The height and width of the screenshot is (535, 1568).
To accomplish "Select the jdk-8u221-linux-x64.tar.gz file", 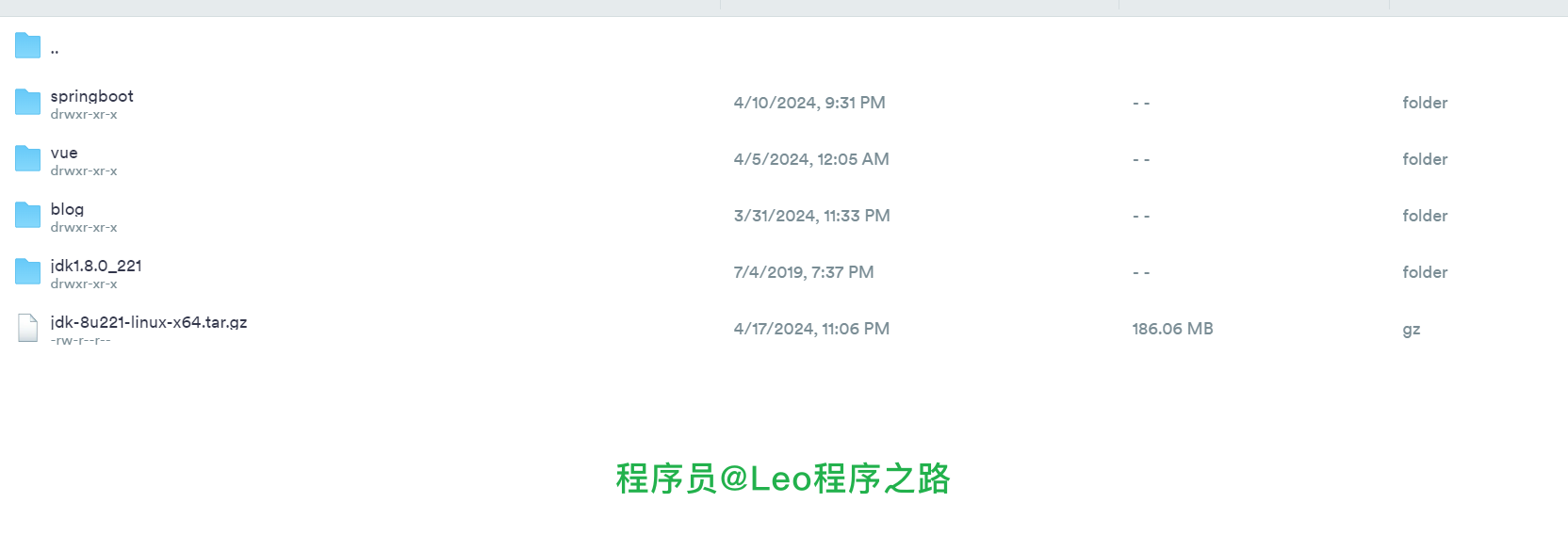I will click(x=149, y=323).
